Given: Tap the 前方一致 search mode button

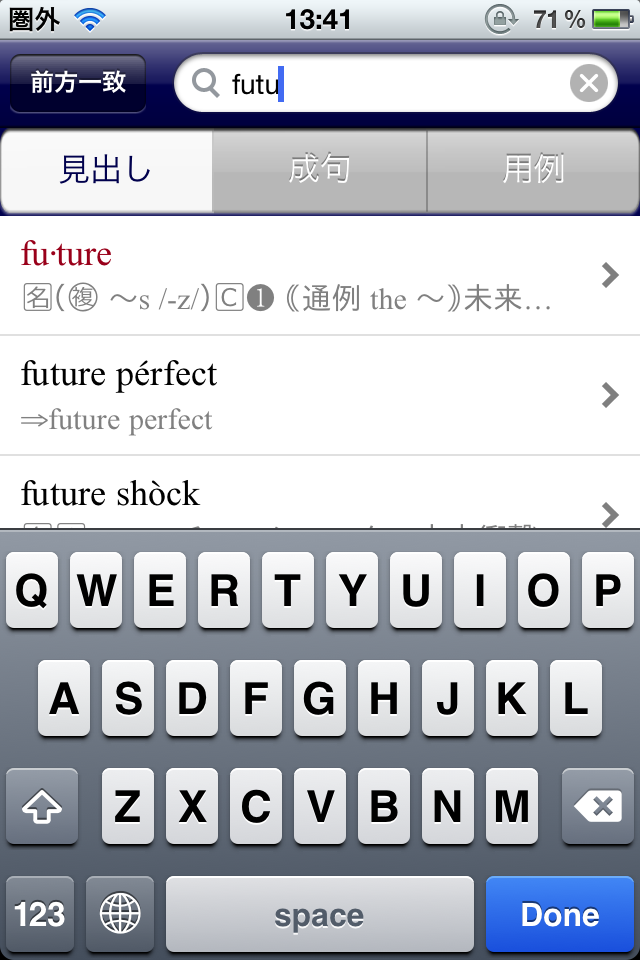Looking at the screenshot, I should coord(78,83).
